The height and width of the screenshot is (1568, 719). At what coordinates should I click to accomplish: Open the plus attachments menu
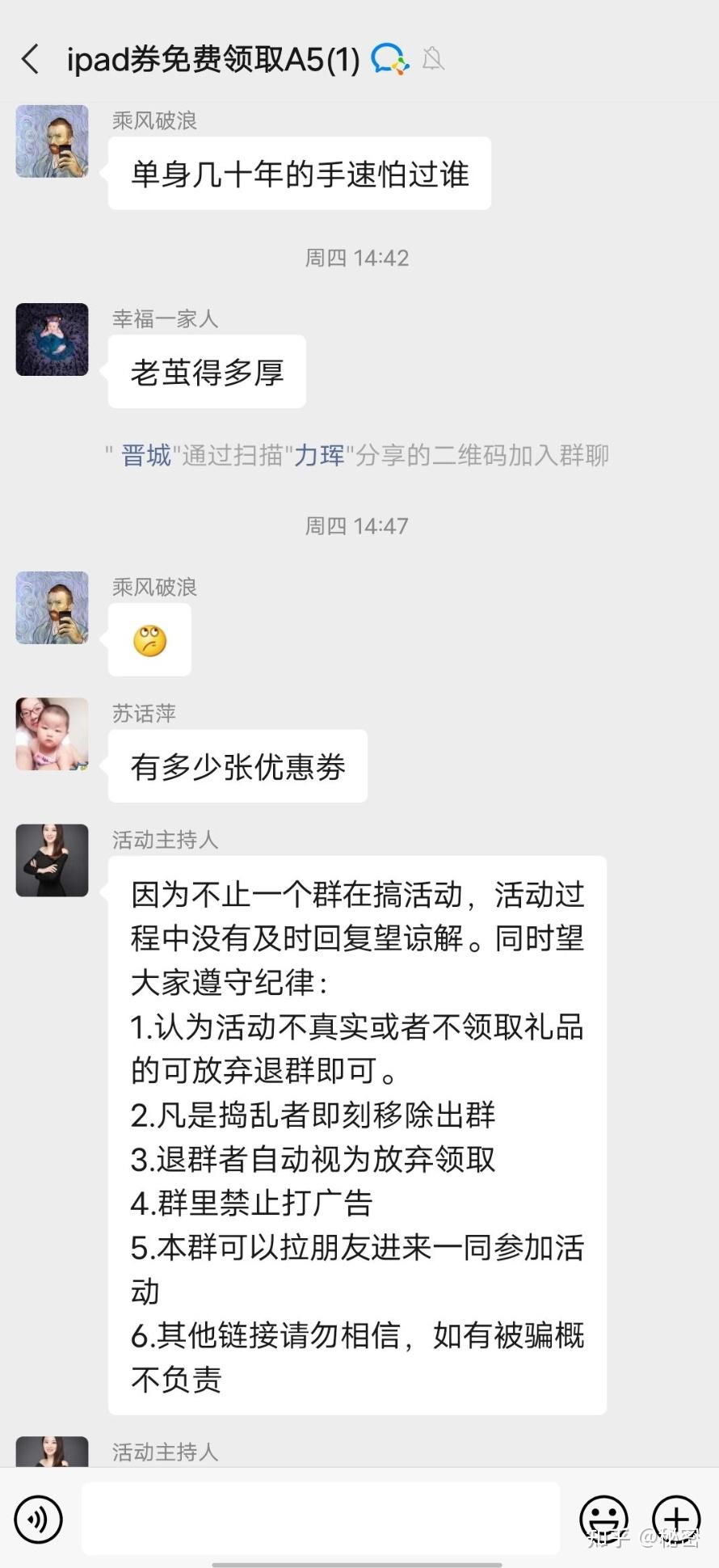(676, 1519)
